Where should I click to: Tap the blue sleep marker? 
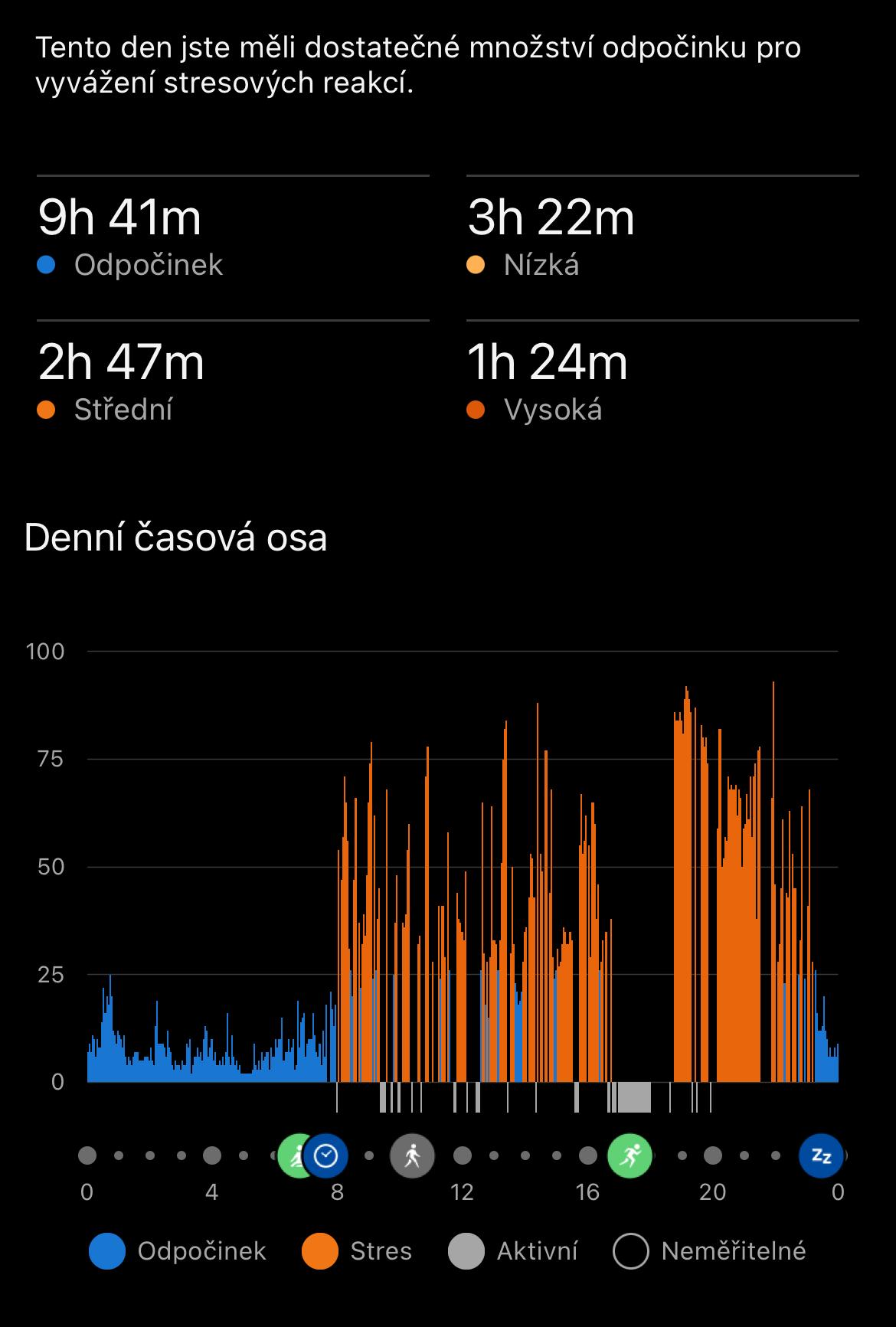pos(821,1155)
